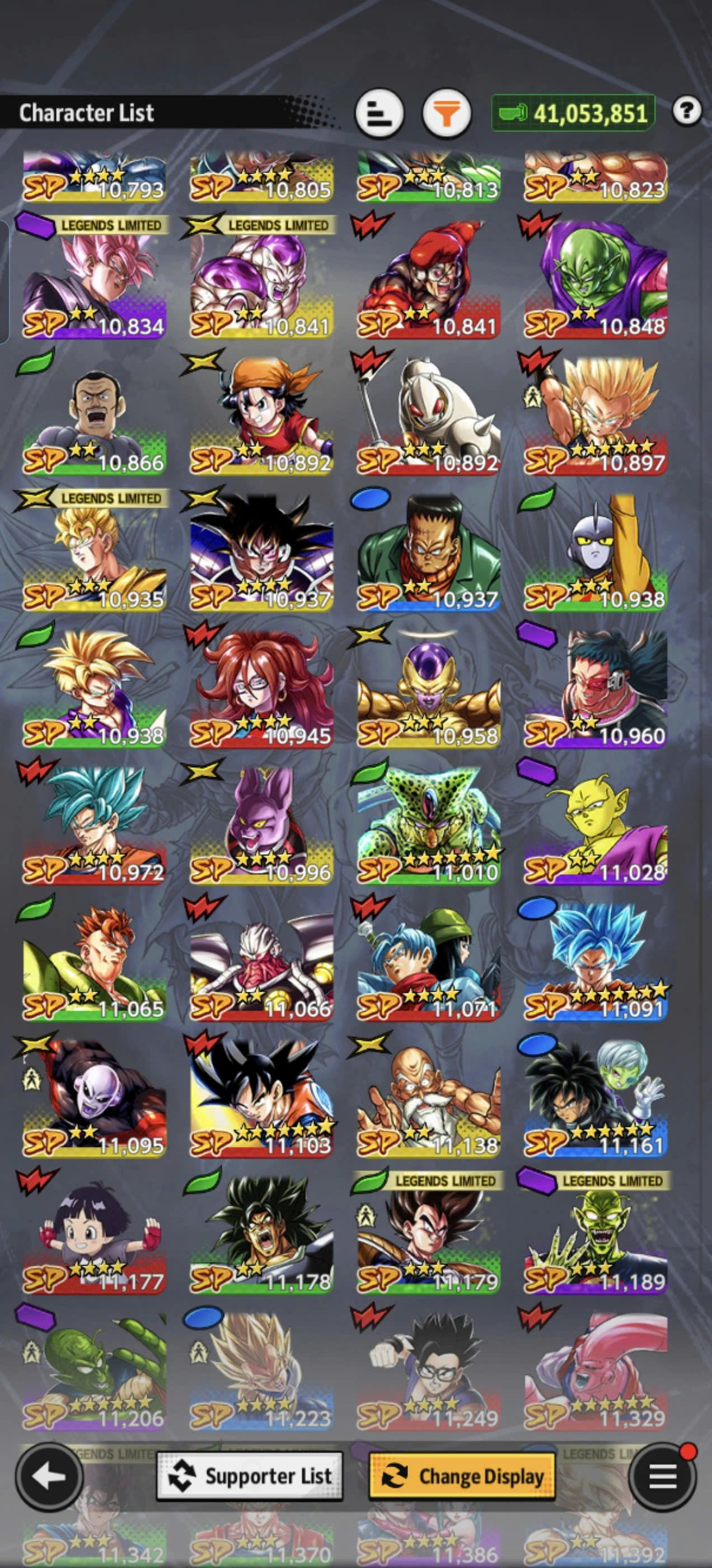Image resolution: width=712 pixels, height=1568 pixels.
Task: Go back with the arrow button
Action: pos(49,1476)
